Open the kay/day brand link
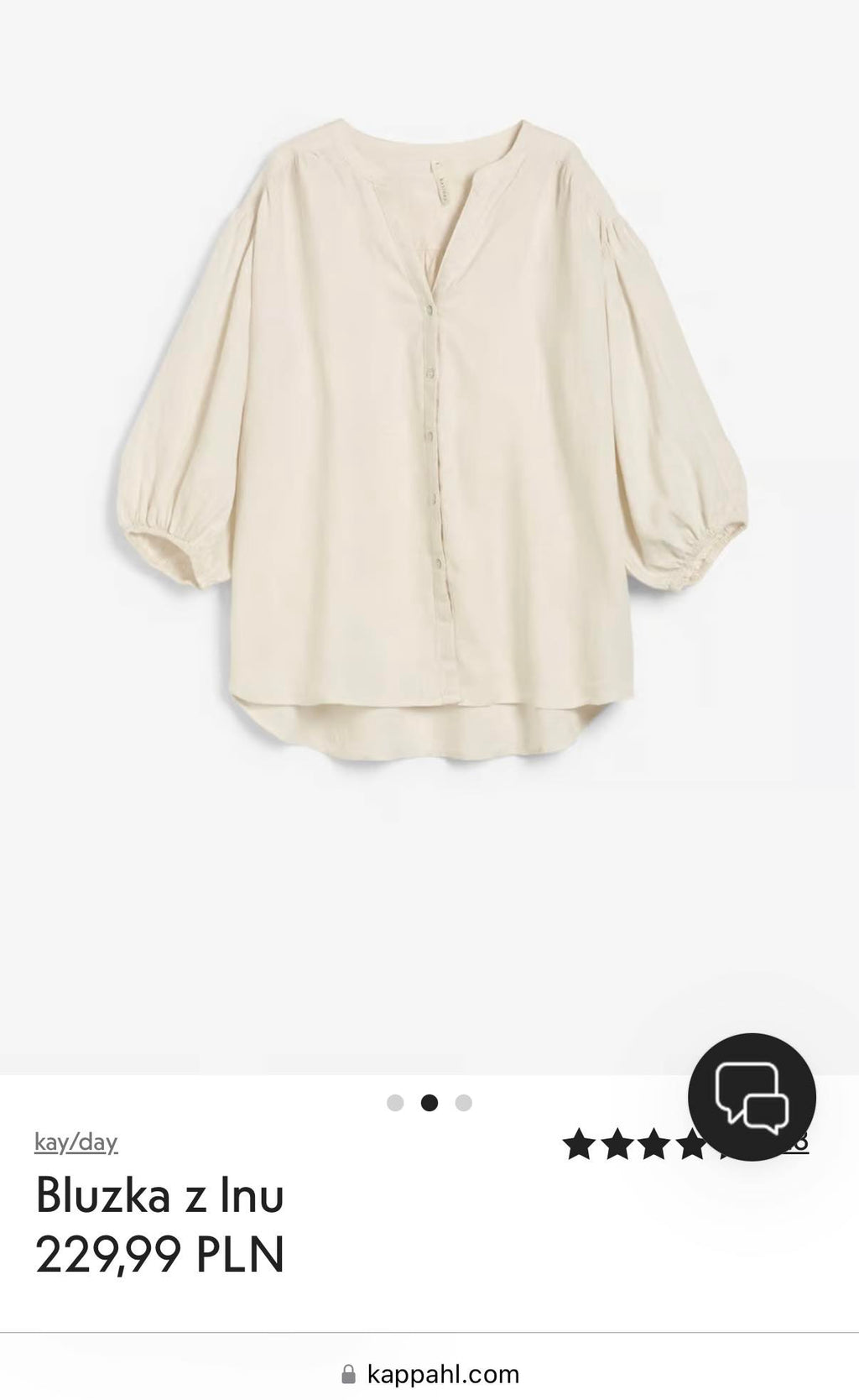Screen dimensions: 859x1400 tap(75, 1141)
